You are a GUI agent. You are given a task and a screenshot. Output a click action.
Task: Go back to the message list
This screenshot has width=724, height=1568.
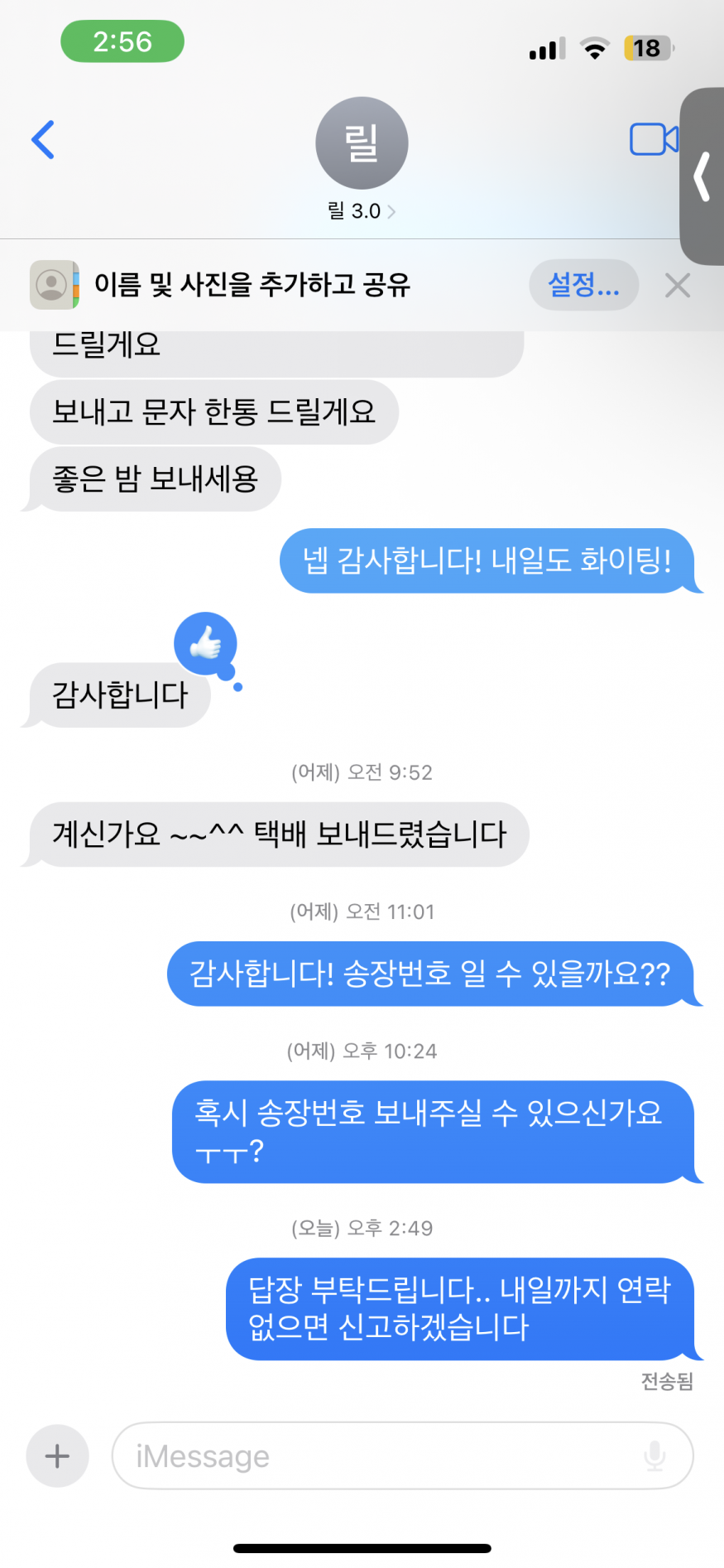tap(43, 140)
